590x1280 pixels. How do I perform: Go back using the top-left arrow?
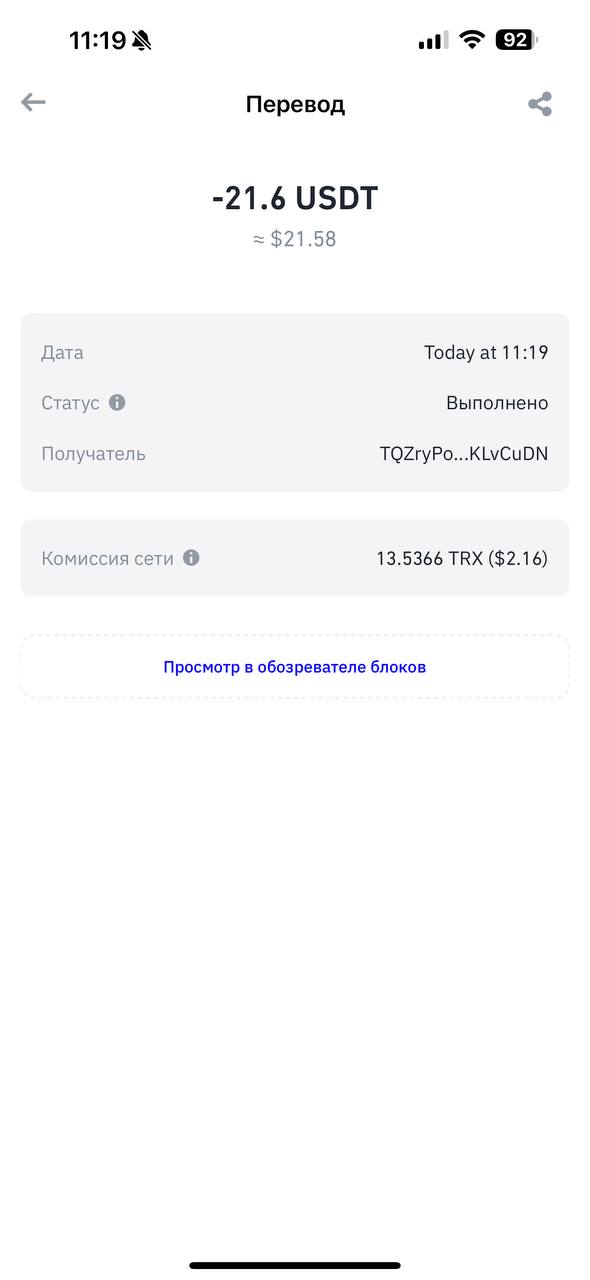tap(33, 102)
